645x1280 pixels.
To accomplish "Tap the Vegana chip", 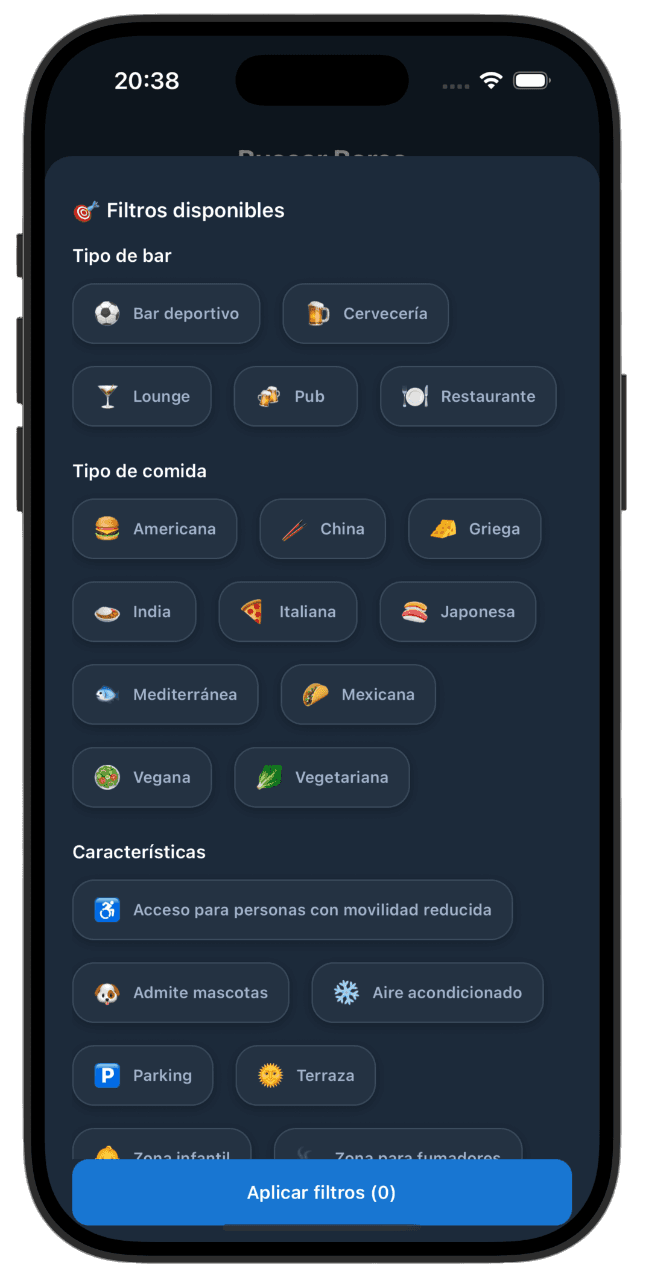I will point(142,778).
